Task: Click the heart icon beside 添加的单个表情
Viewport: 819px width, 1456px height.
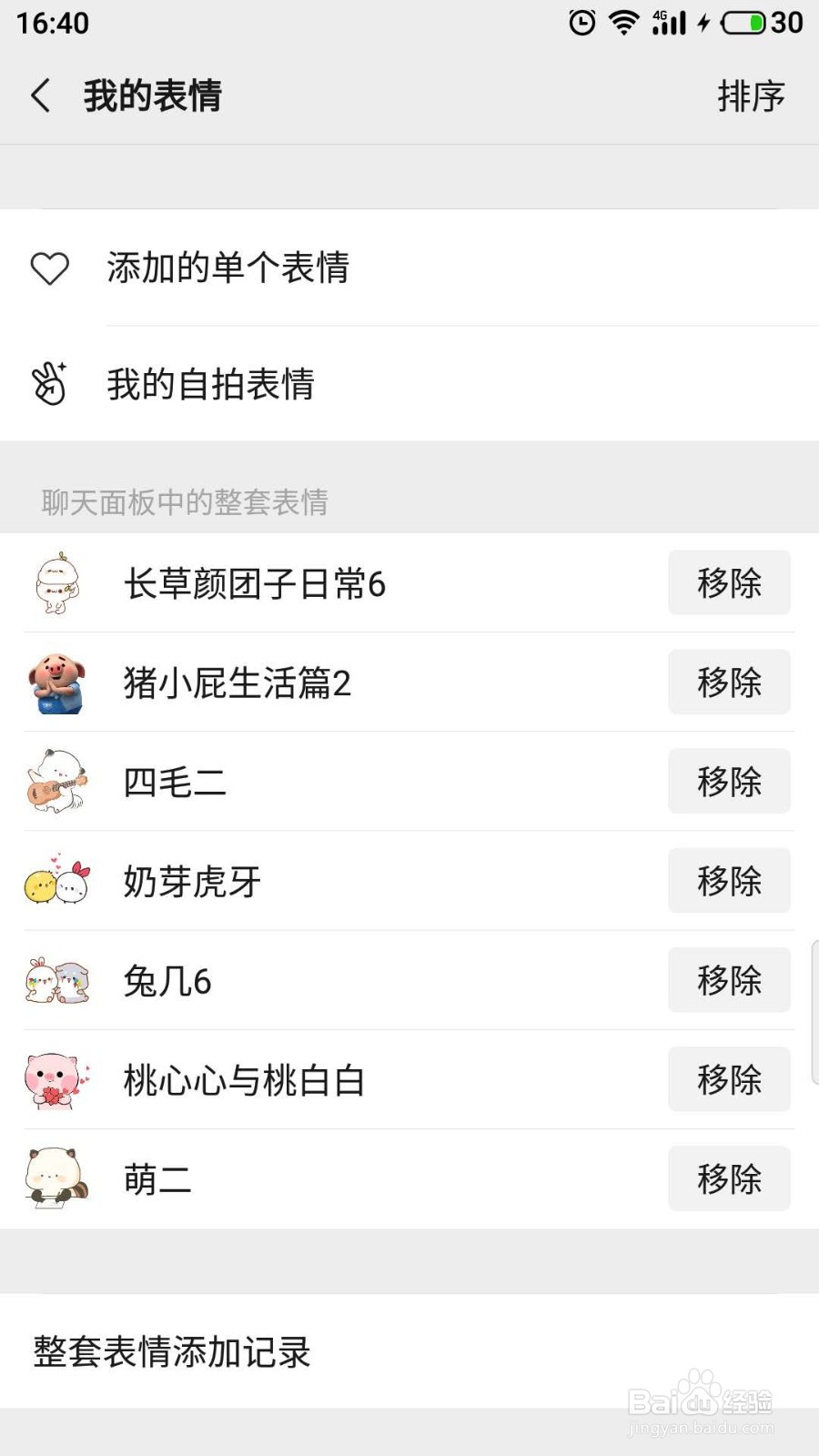Action: coord(49,268)
